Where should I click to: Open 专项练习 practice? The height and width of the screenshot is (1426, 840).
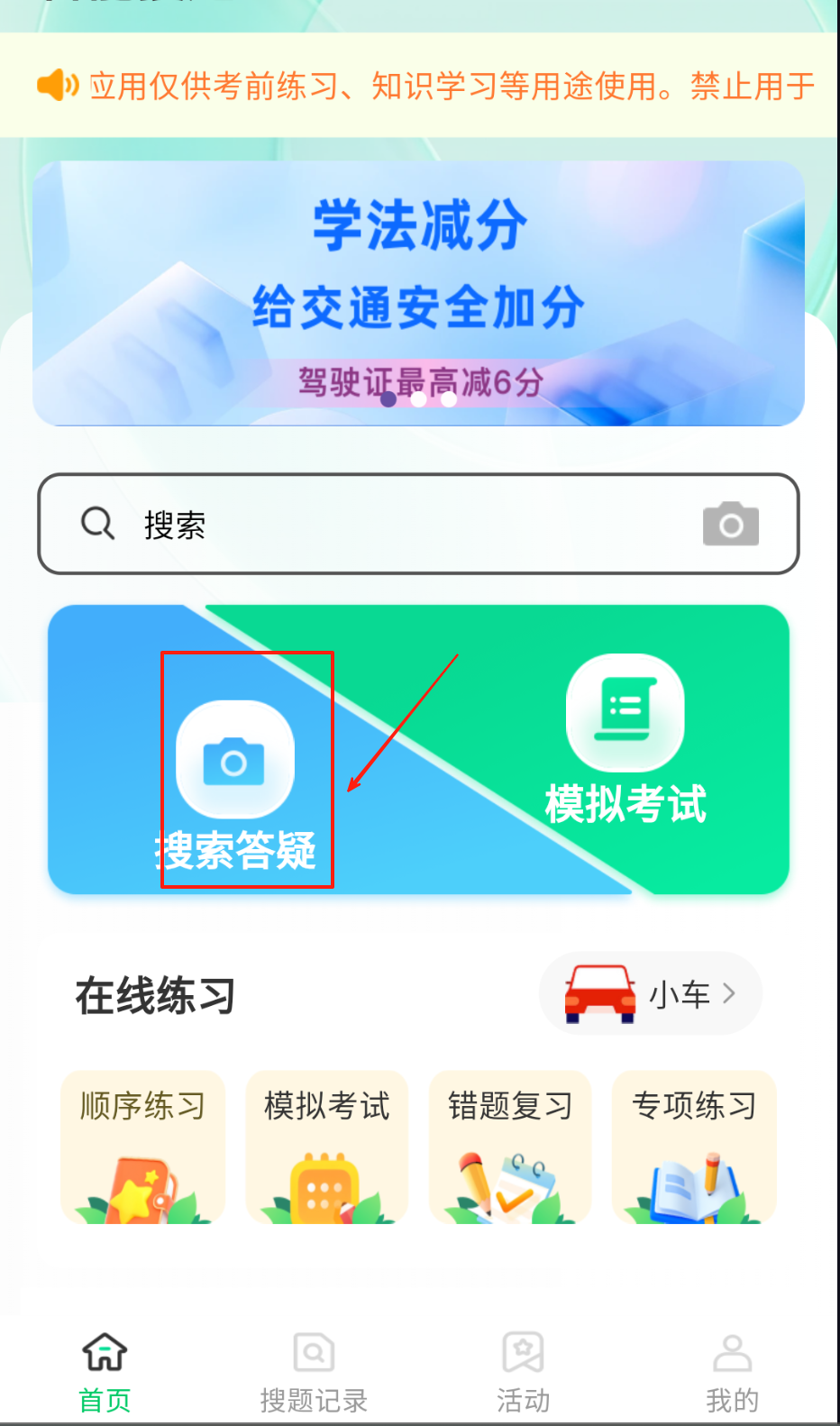tap(694, 1147)
